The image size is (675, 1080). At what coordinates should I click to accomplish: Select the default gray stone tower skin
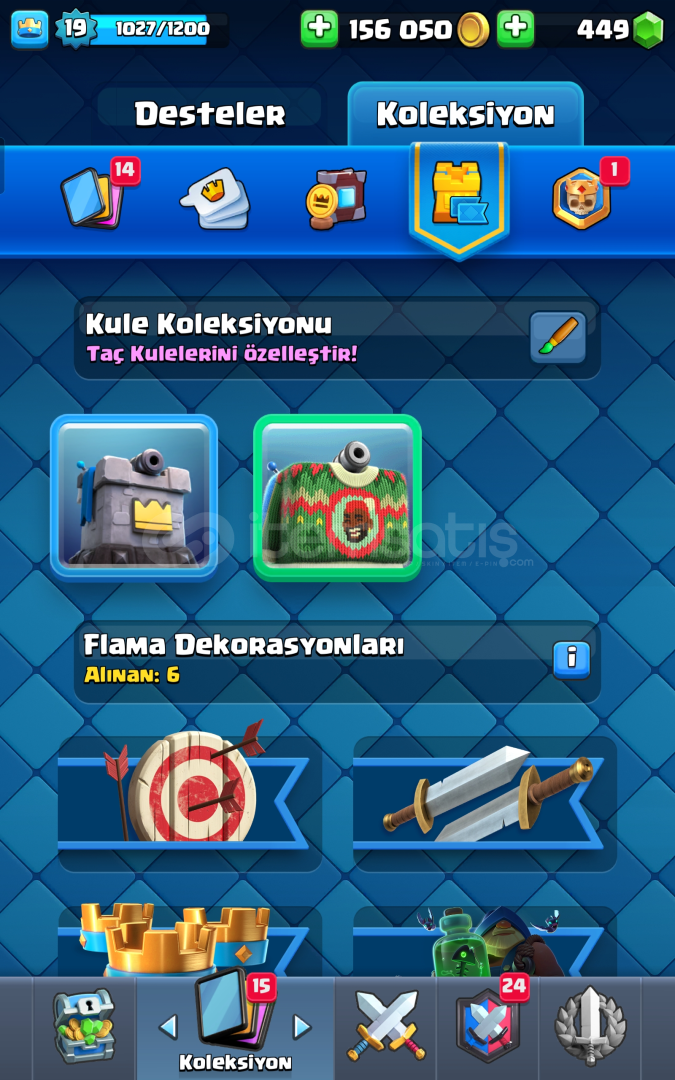point(134,498)
